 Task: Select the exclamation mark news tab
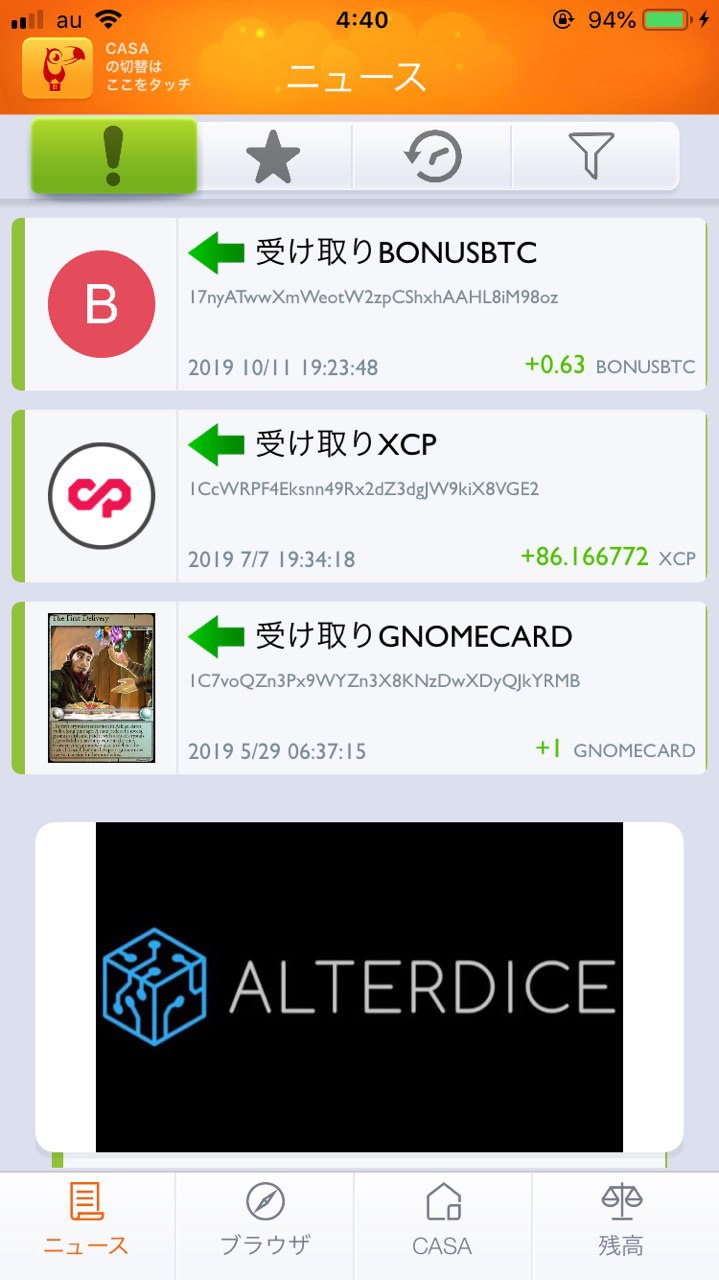pos(114,156)
